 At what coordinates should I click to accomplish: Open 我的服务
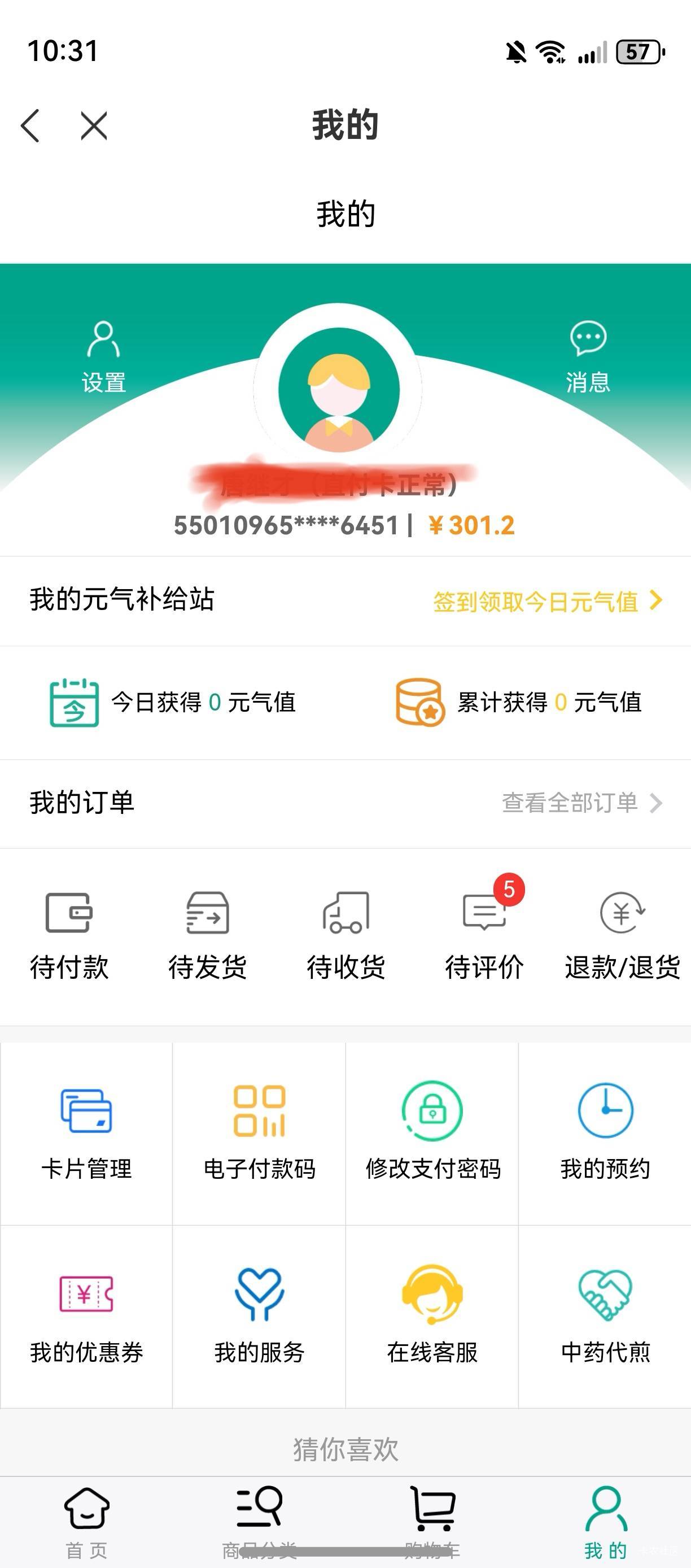click(259, 1316)
